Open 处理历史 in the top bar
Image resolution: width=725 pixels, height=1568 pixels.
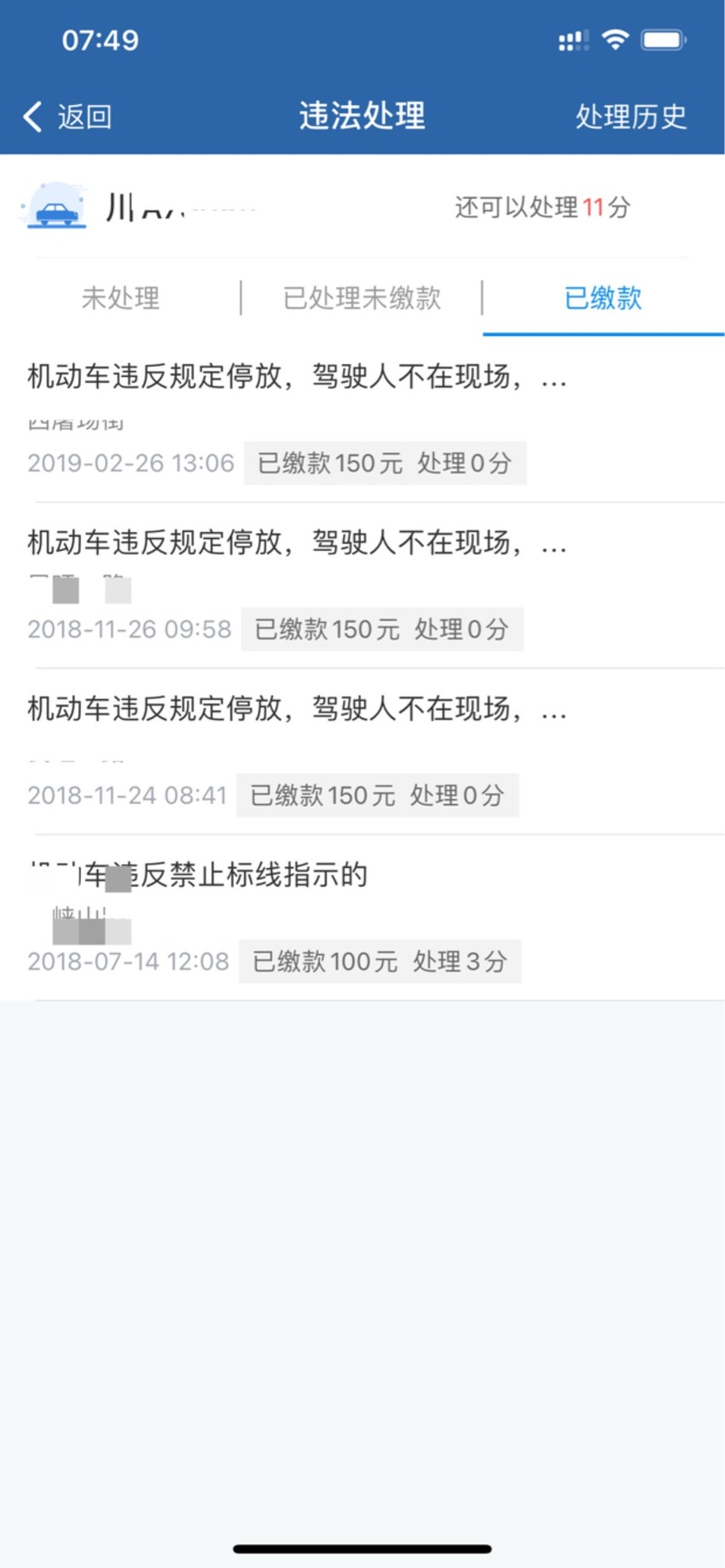click(630, 116)
